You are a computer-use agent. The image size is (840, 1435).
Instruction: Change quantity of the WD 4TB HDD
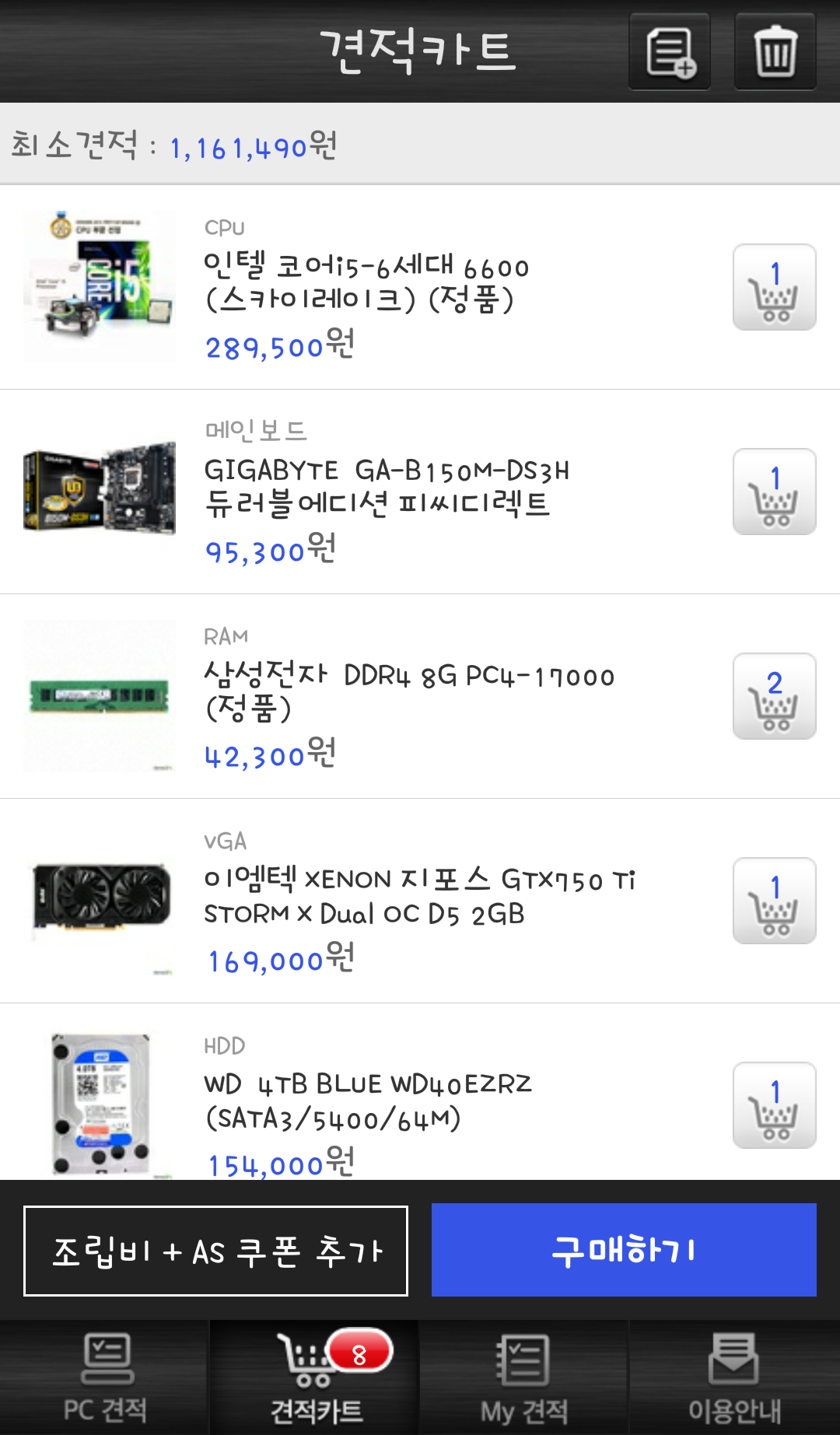(x=774, y=1105)
